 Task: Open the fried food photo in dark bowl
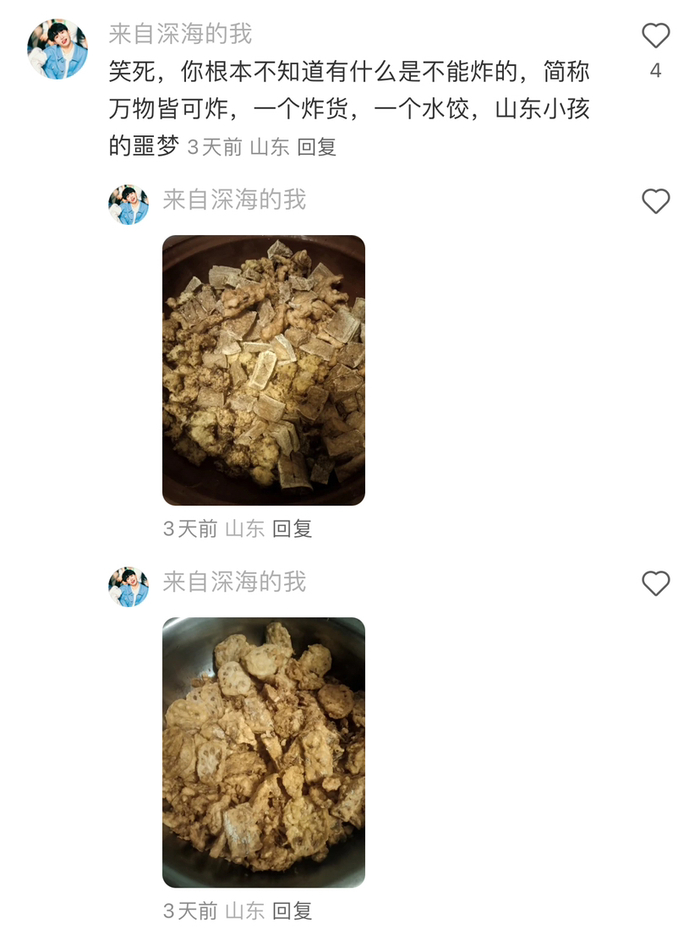(263, 370)
